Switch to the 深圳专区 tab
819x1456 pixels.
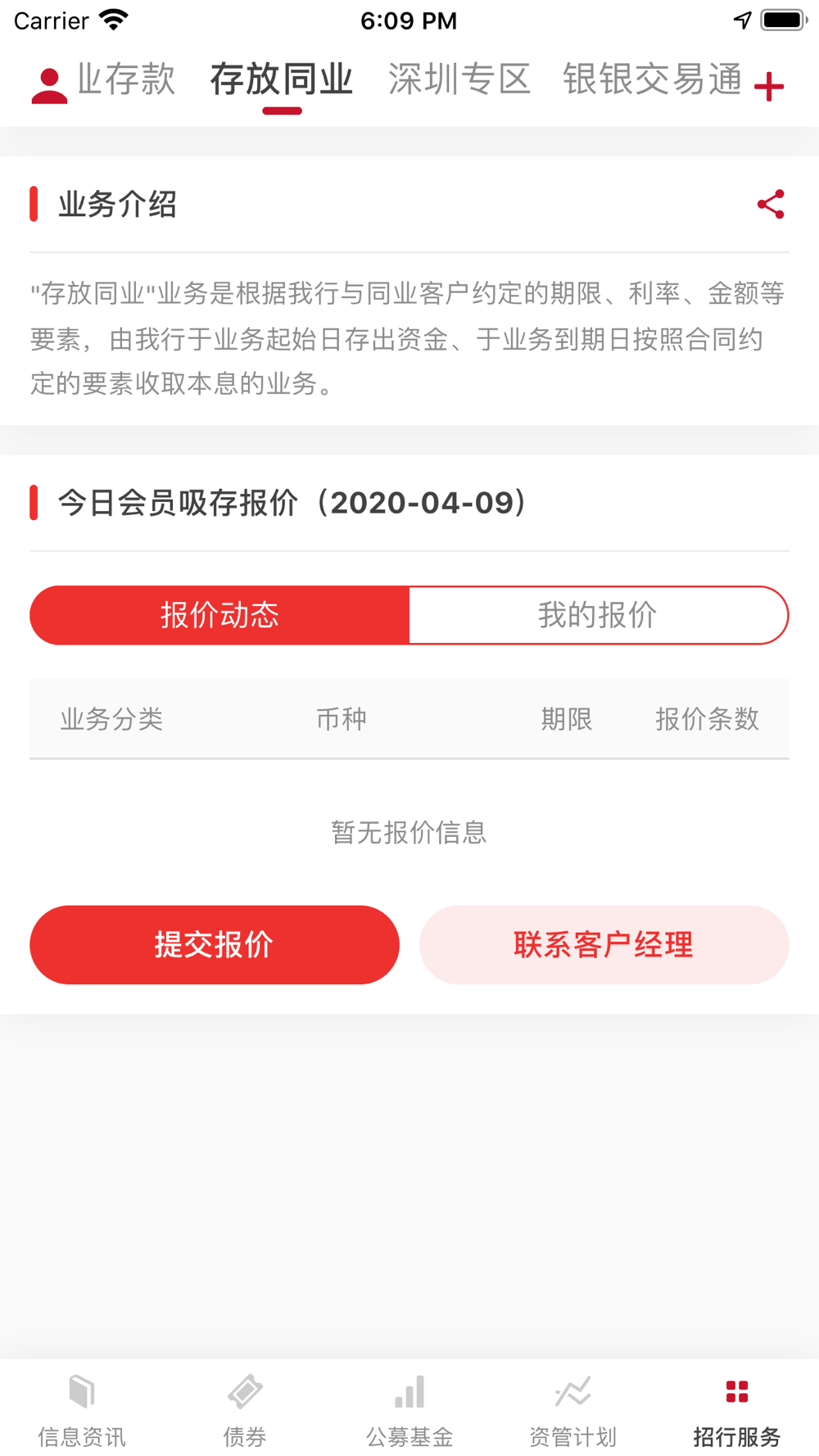pyautogui.click(x=459, y=79)
